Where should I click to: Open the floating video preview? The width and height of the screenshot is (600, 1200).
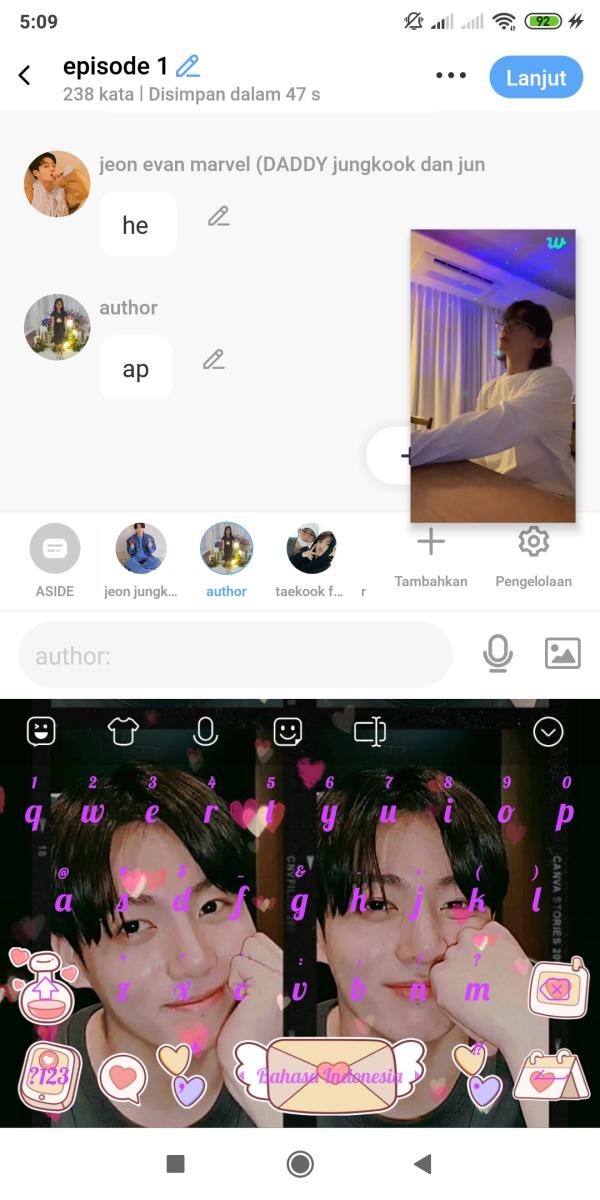coord(493,376)
